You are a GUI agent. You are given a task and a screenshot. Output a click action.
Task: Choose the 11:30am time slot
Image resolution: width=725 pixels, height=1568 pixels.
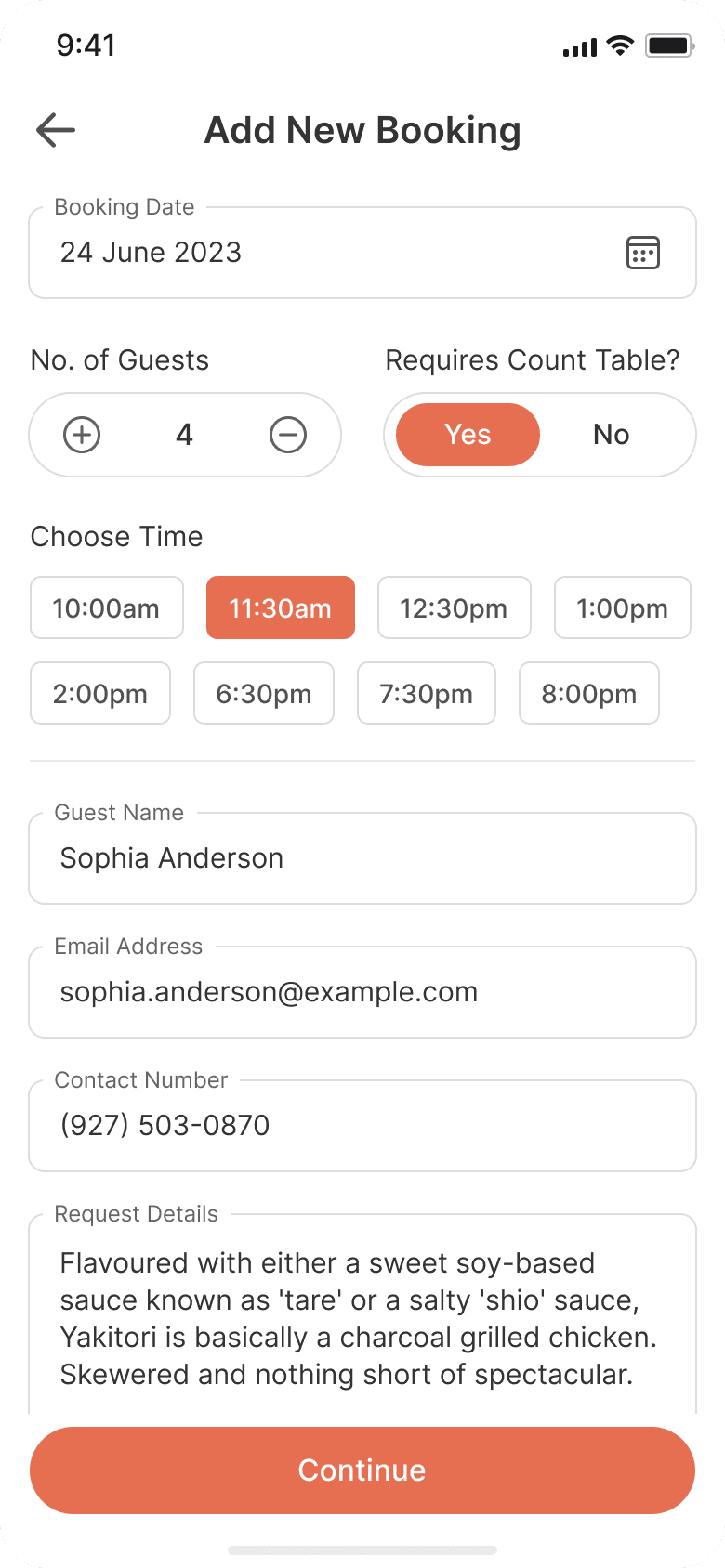coord(281,608)
